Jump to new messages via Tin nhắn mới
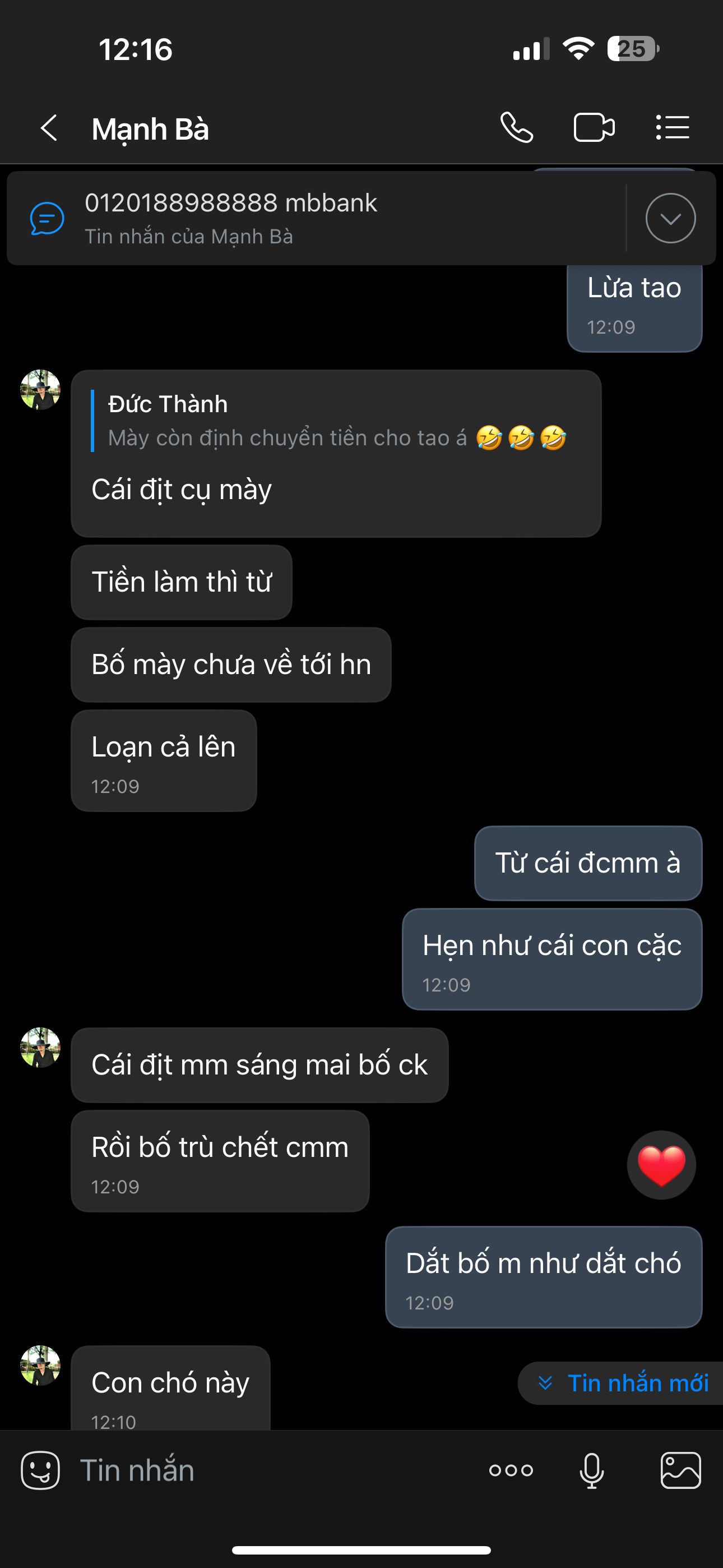 point(624,1383)
